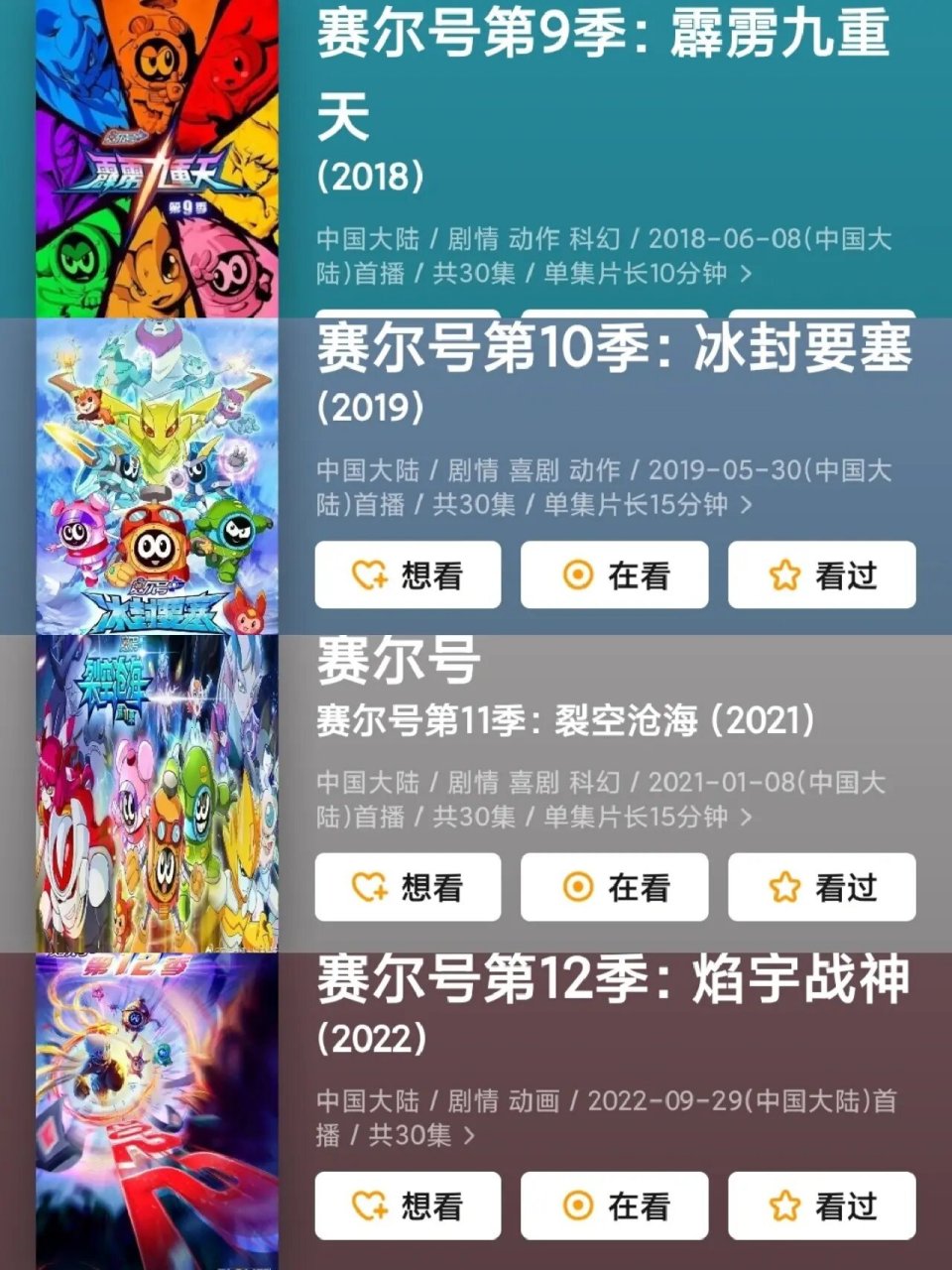
Task: Click the heart icon in season 11's 想看 button
Action: pyautogui.click(x=368, y=887)
